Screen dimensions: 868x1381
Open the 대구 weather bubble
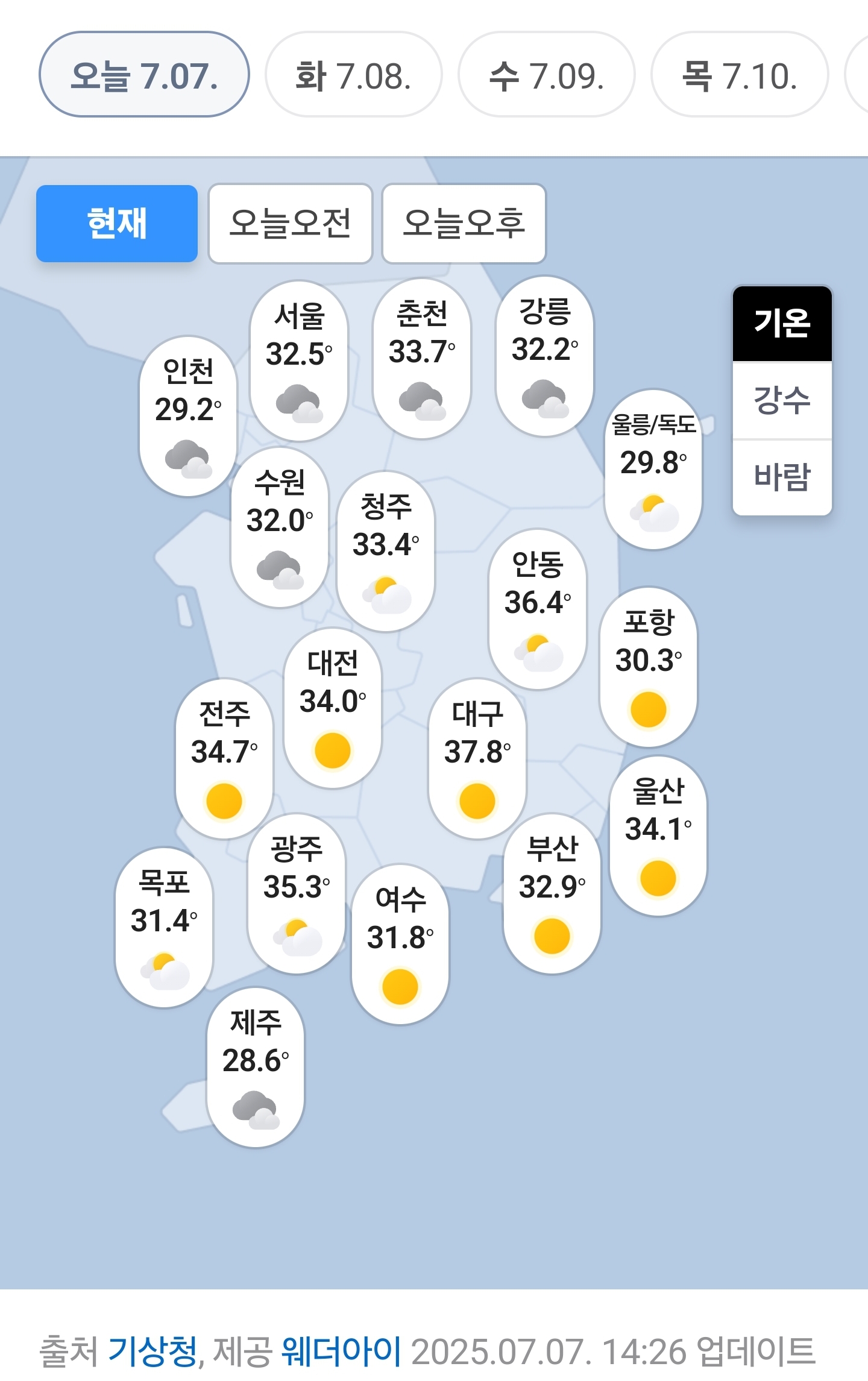(x=477, y=758)
